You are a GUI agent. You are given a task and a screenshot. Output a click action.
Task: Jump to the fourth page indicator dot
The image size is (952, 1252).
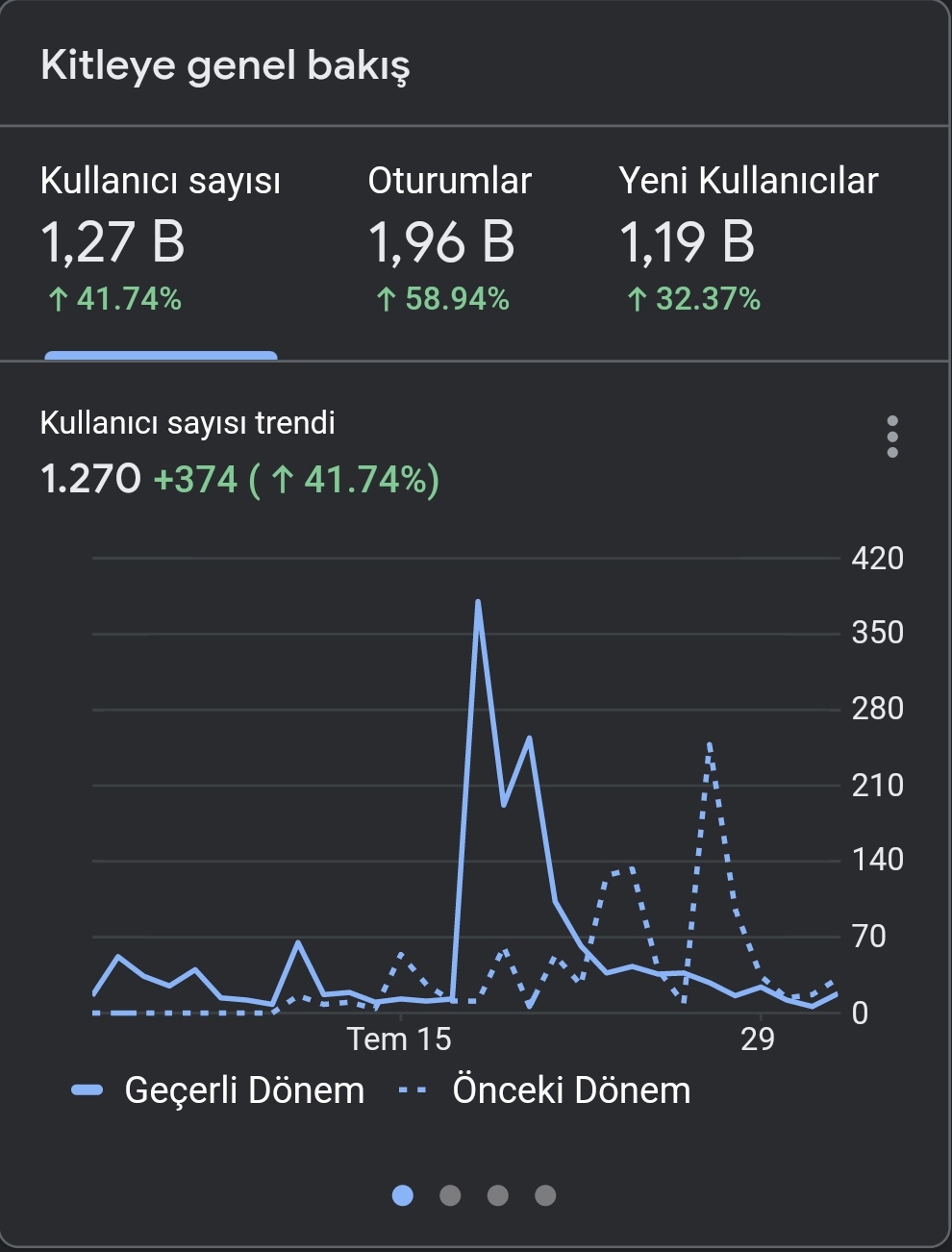(545, 1195)
